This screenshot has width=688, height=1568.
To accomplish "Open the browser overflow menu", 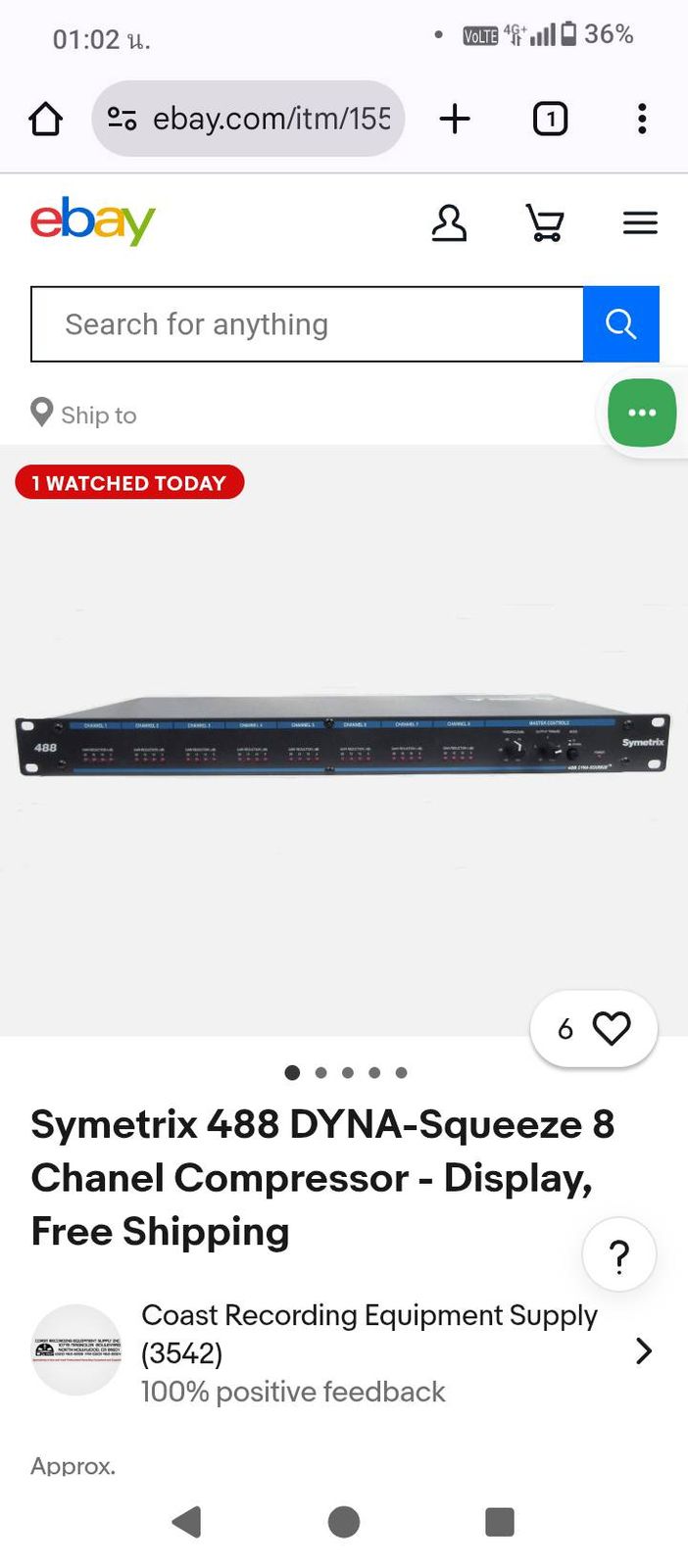I will pos(642,120).
